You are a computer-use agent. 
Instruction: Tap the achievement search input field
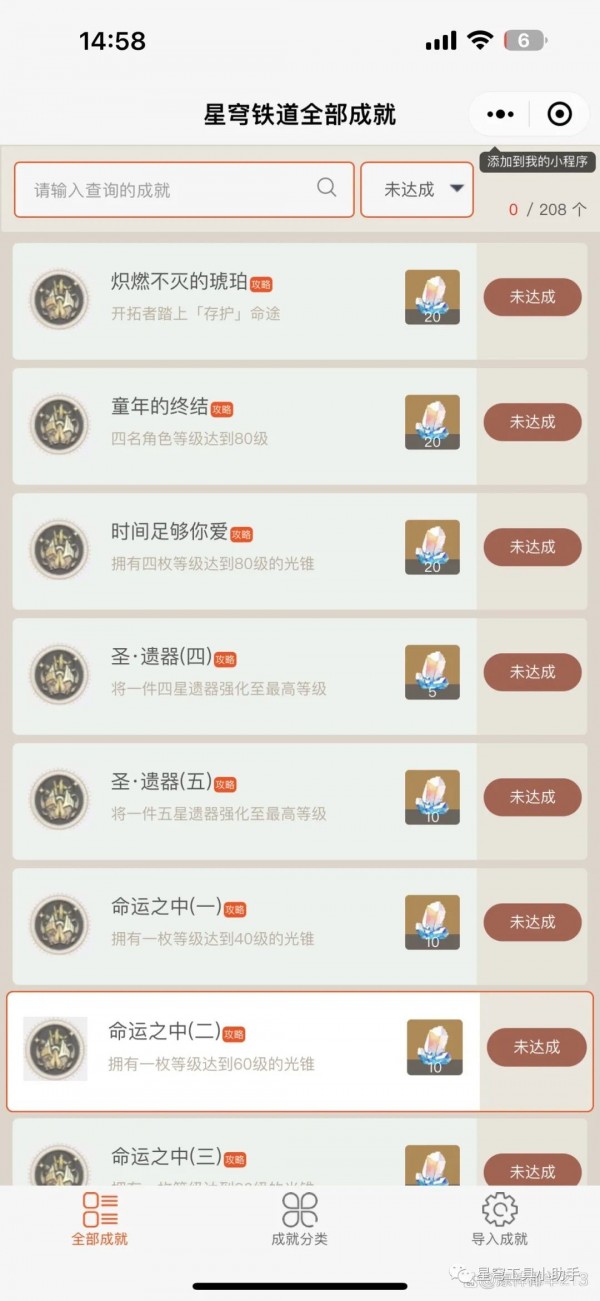pyautogui.click(x=170, y=190)
